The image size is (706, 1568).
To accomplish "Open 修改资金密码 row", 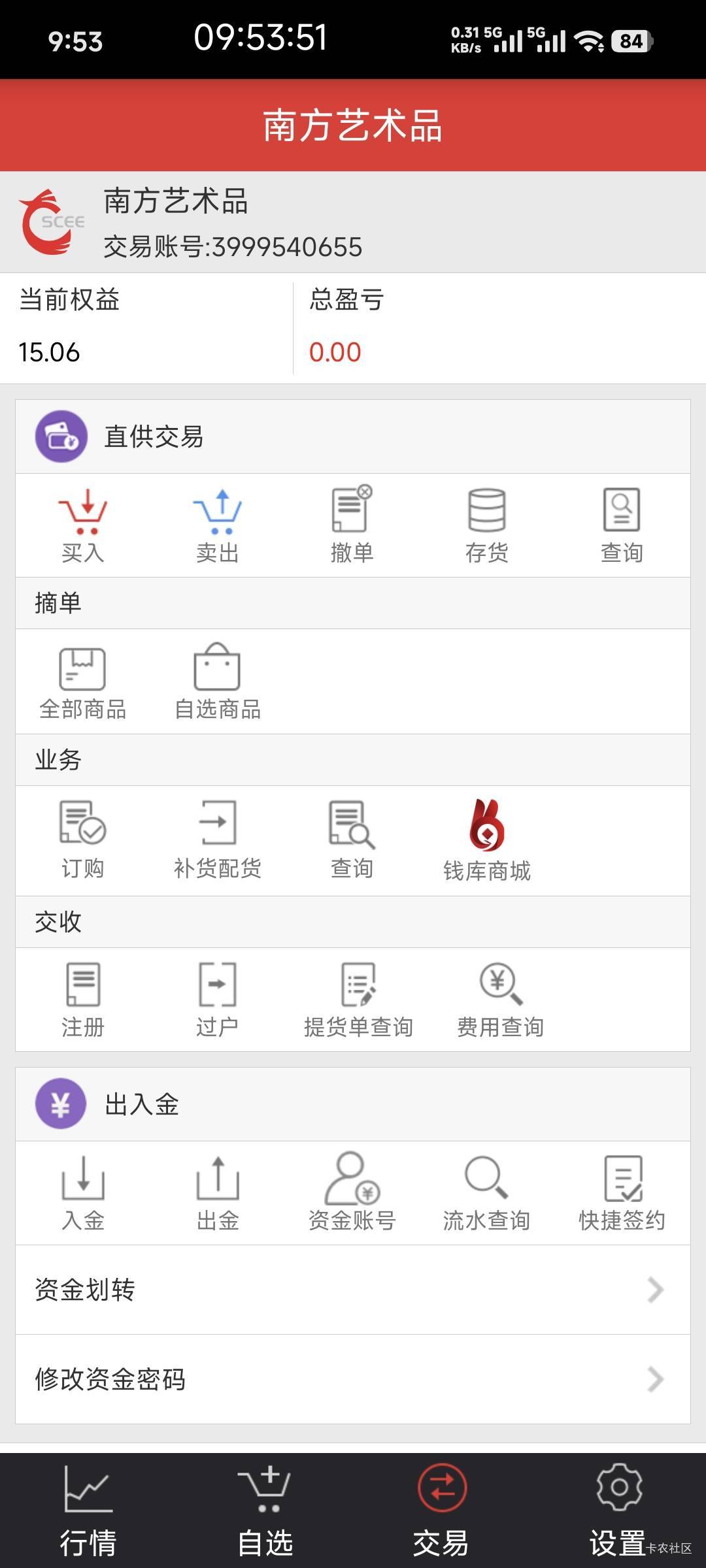I will click(353, 1379).
